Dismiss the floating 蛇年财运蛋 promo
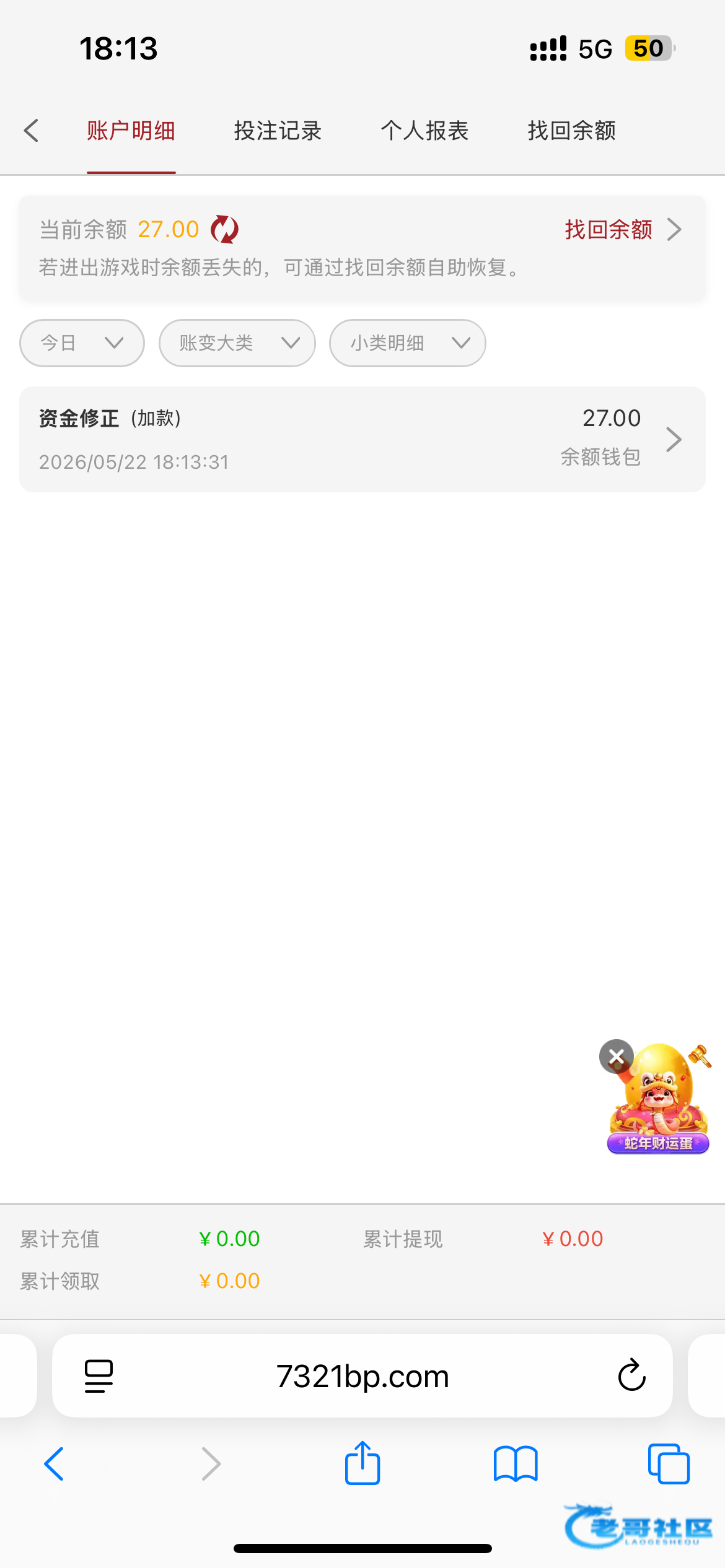 (x=616, y=1056)
